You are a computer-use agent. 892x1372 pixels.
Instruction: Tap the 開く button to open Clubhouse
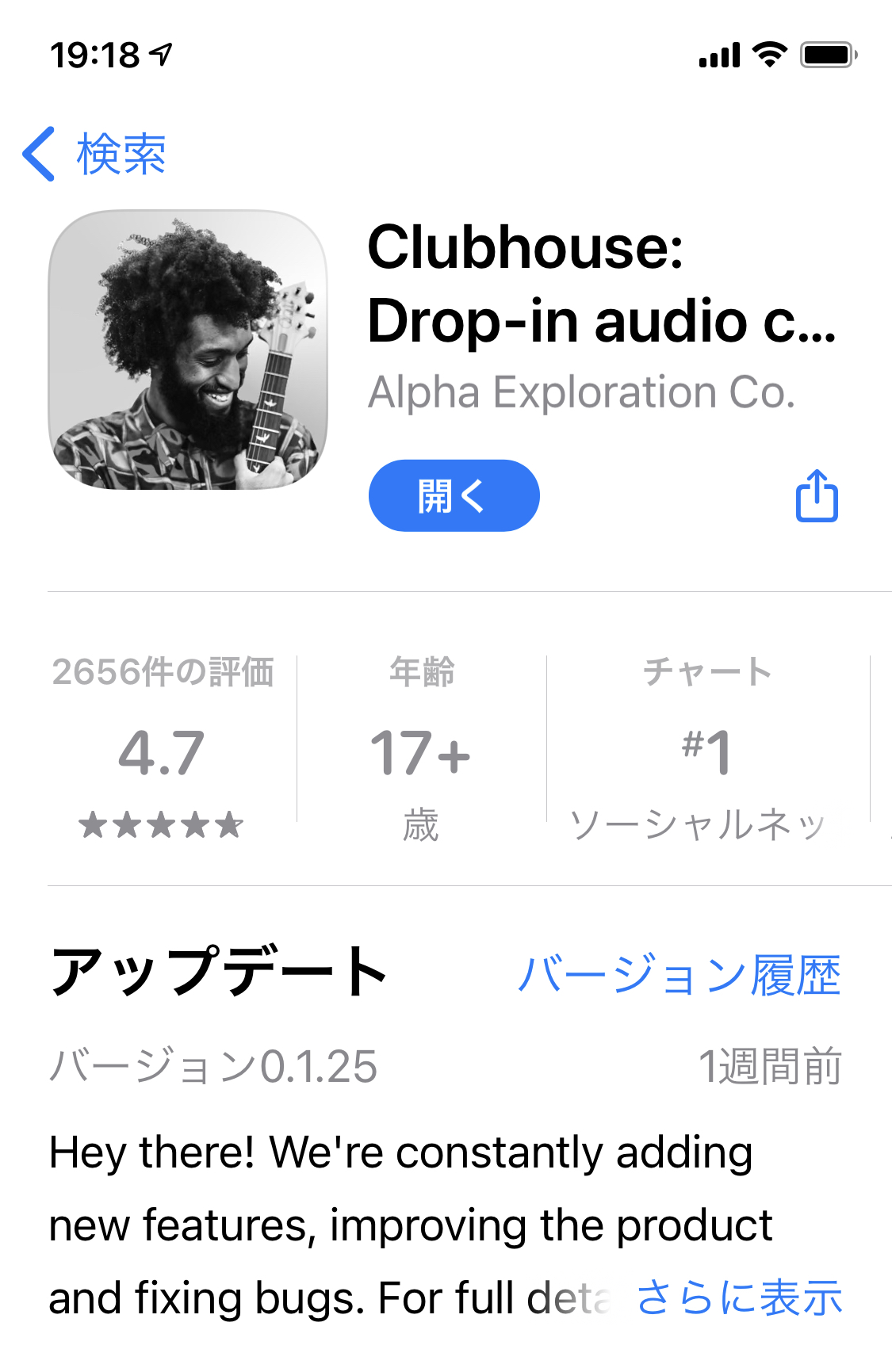click(454, 496)
